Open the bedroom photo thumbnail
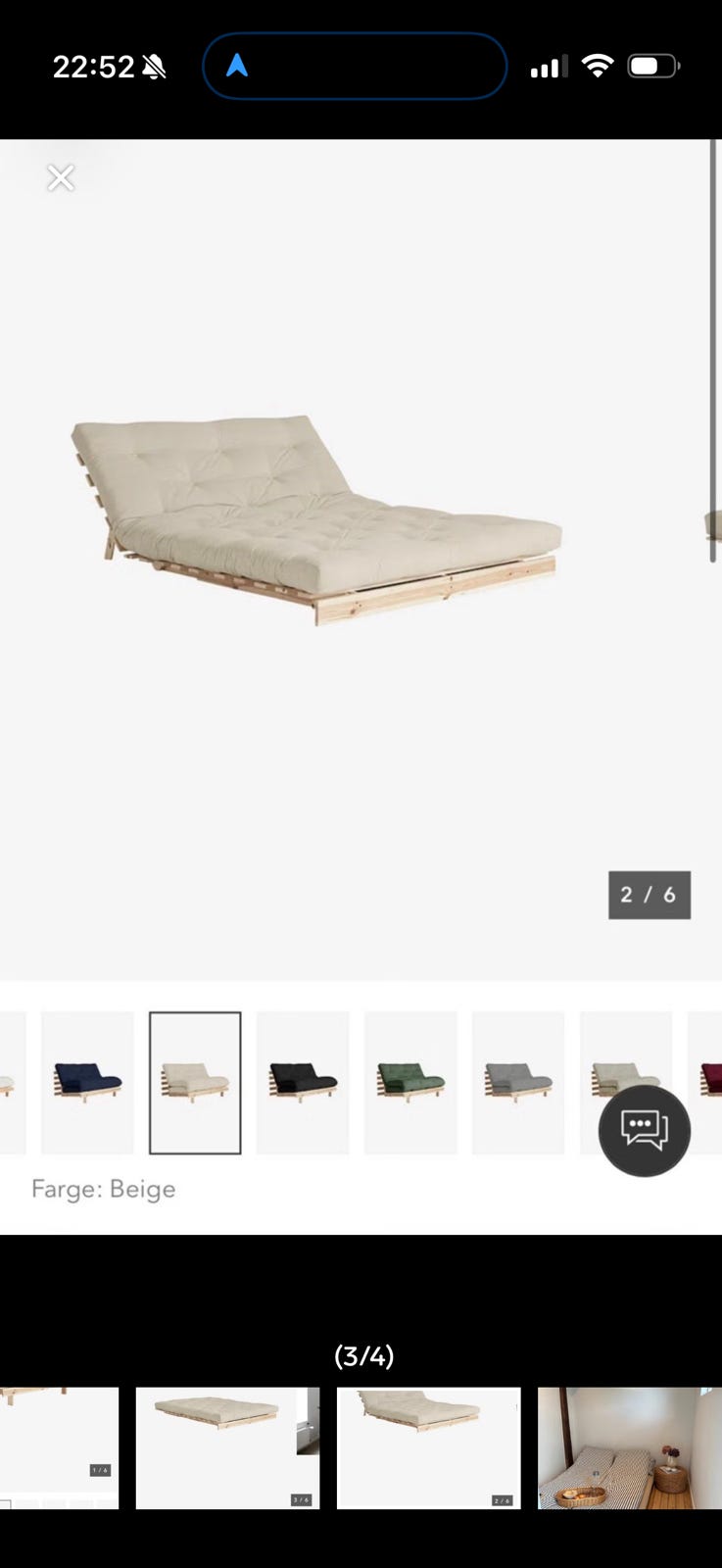This screenshot has width=722, height=1568. click(630, 1447)
